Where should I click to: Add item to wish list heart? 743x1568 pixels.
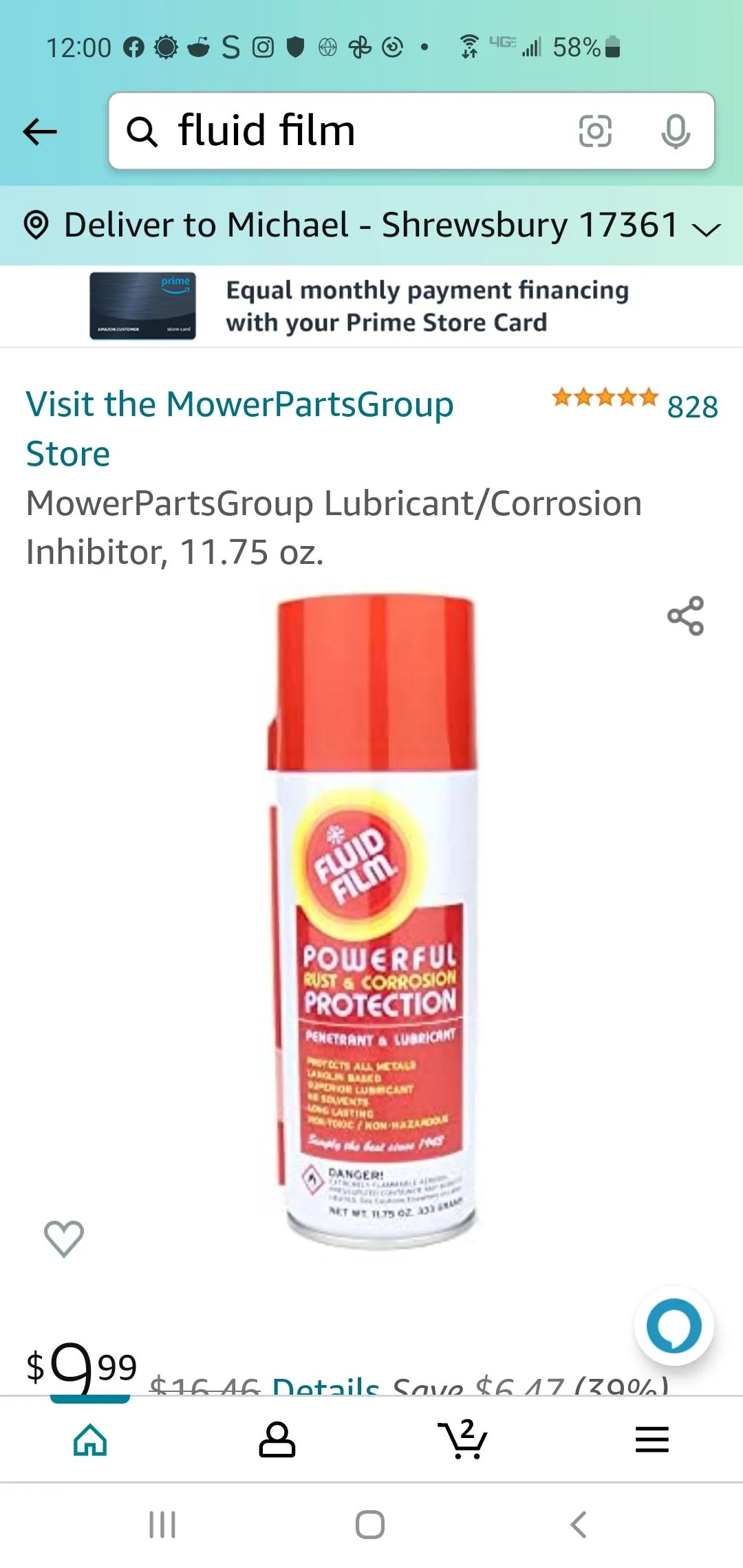64,1238
